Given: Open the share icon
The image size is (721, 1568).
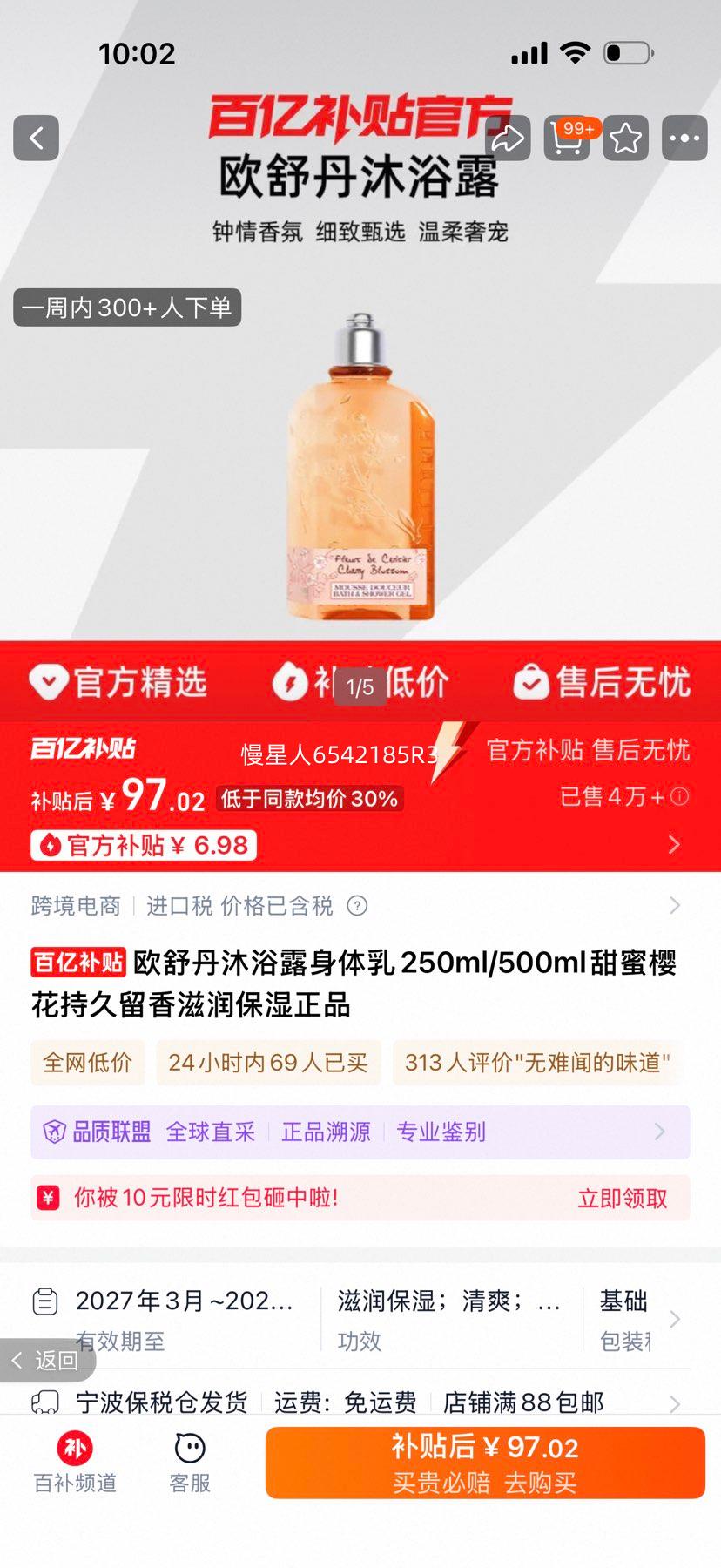Looking at the screenshot, I should [x=509, y=138].
